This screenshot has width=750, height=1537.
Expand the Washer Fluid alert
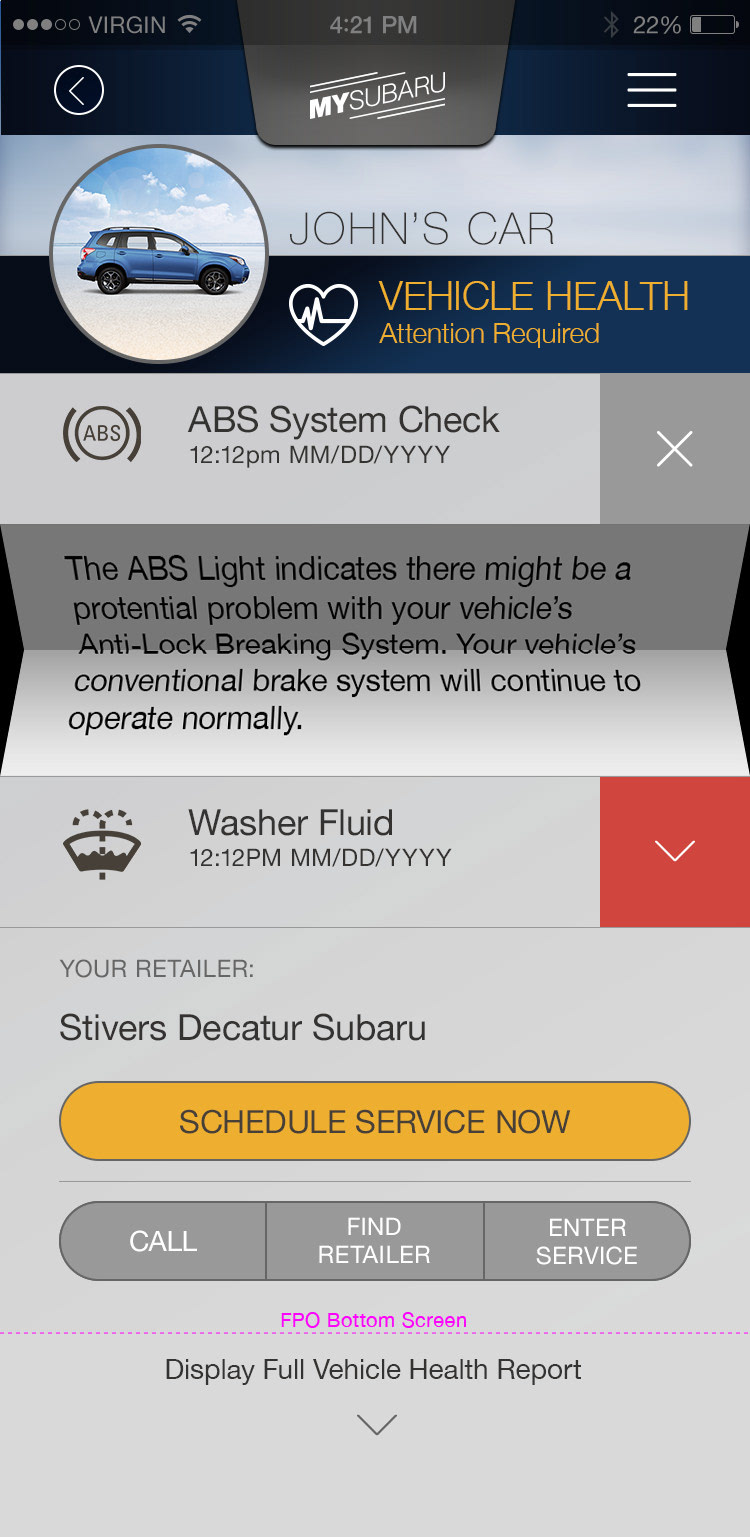coord(675,852)
